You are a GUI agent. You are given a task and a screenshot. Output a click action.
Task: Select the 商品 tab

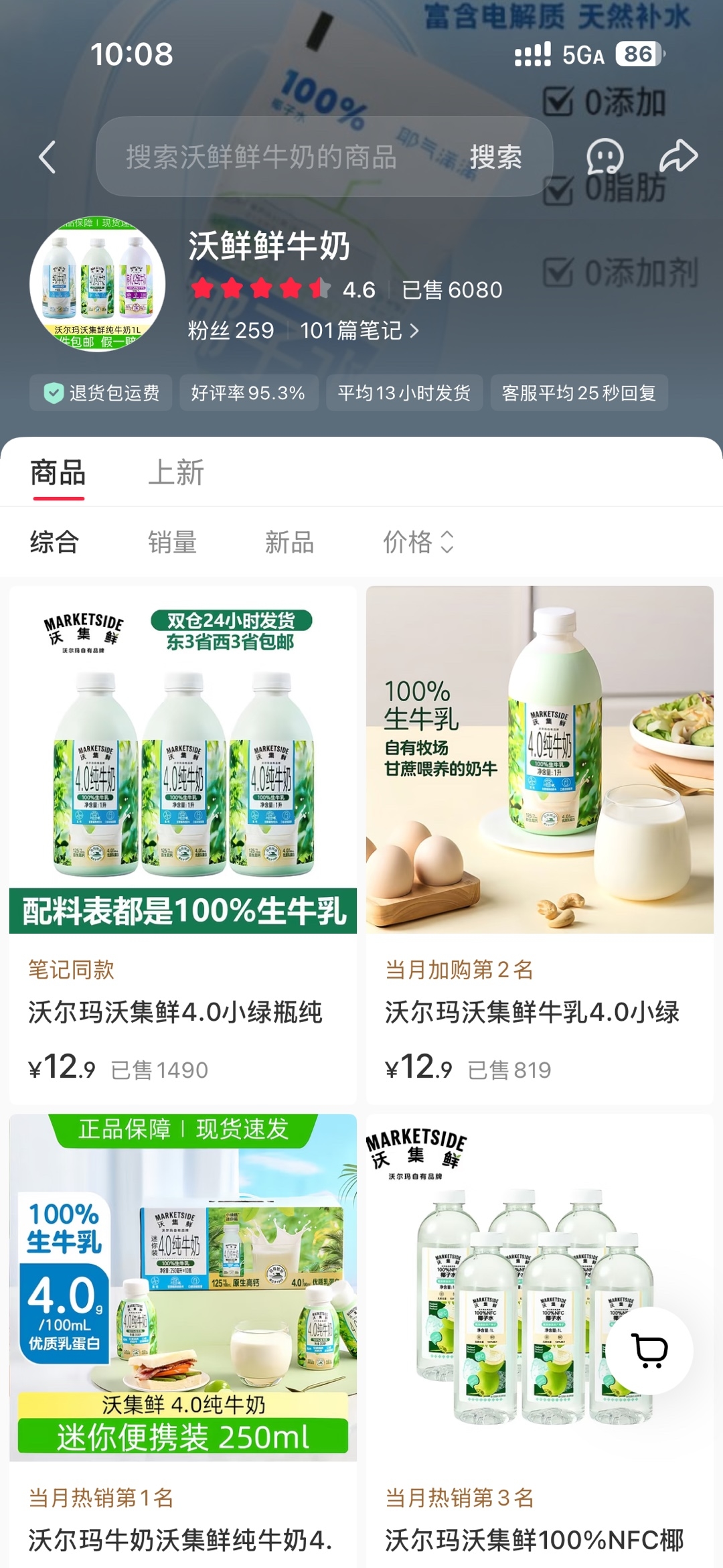point(58,473)
